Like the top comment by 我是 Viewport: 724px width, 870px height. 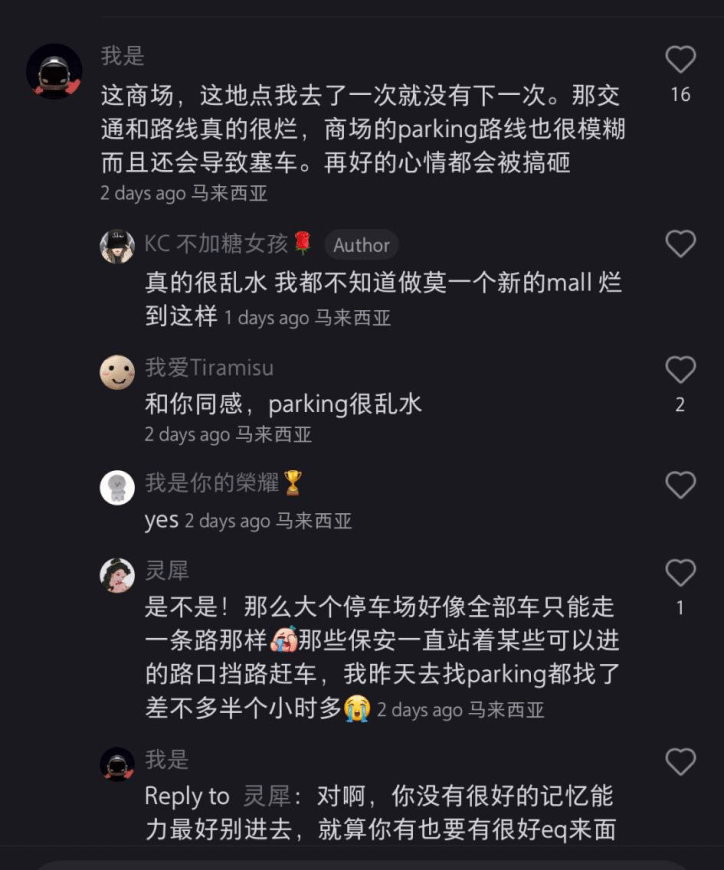(680, 60)
